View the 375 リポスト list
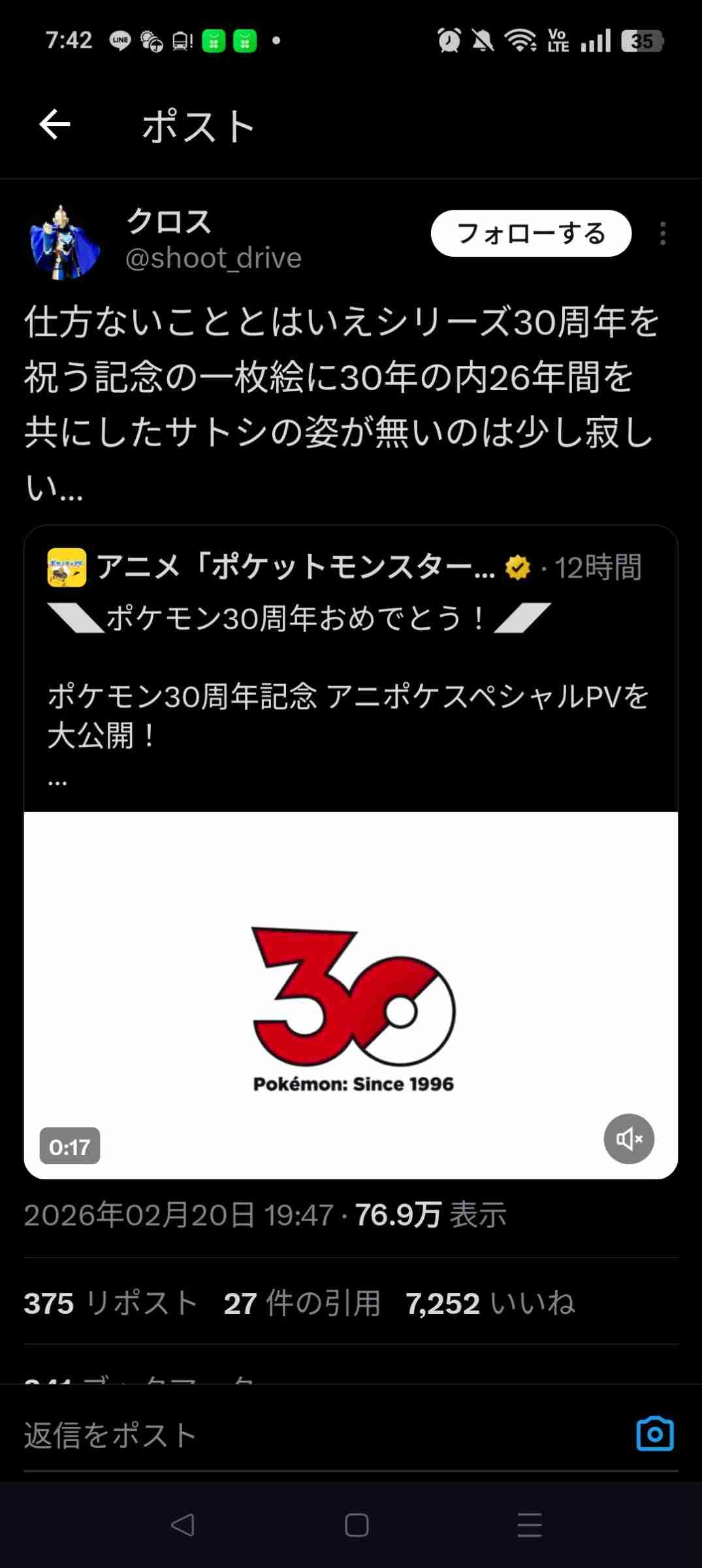Screen dimensions: 702x1568 111,1303
